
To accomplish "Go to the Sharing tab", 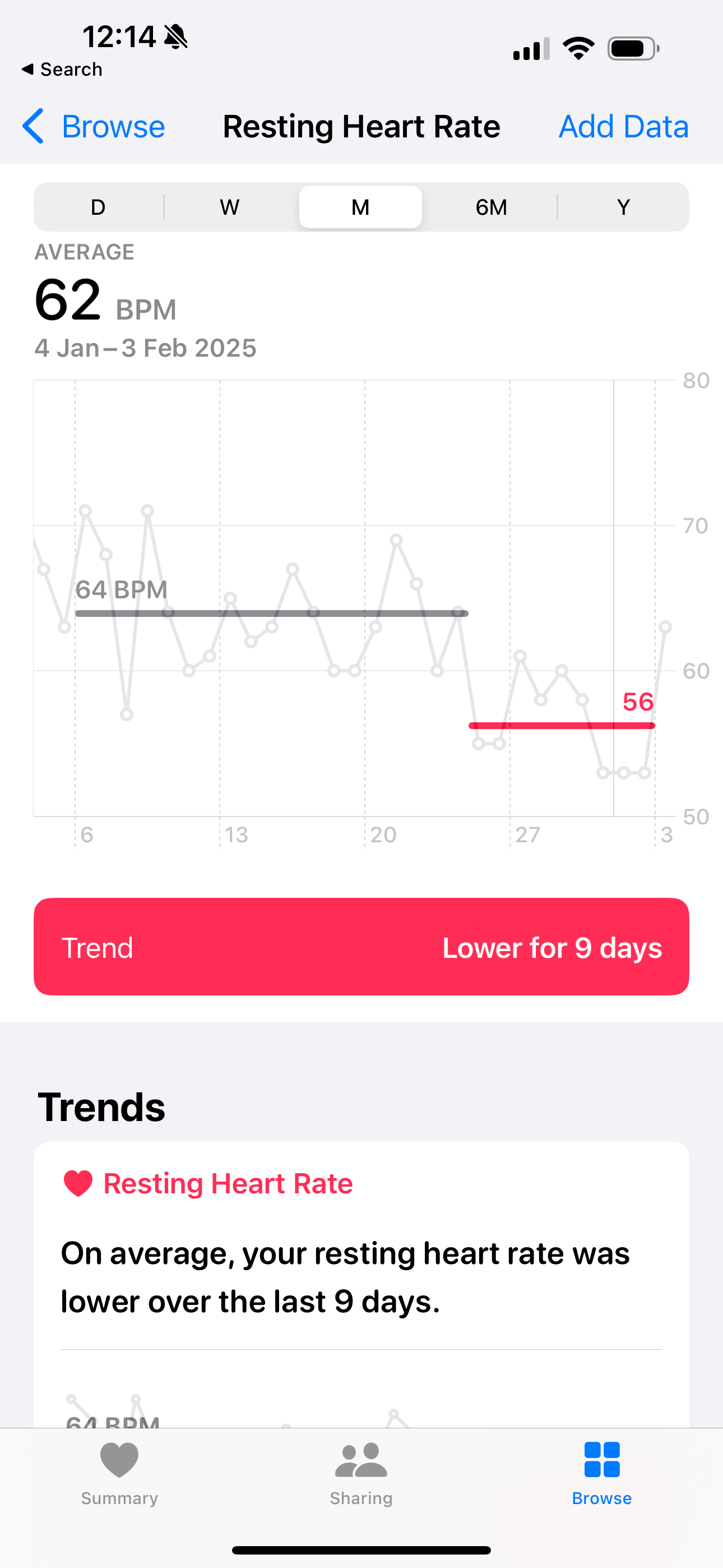I will click(361, 1472).
